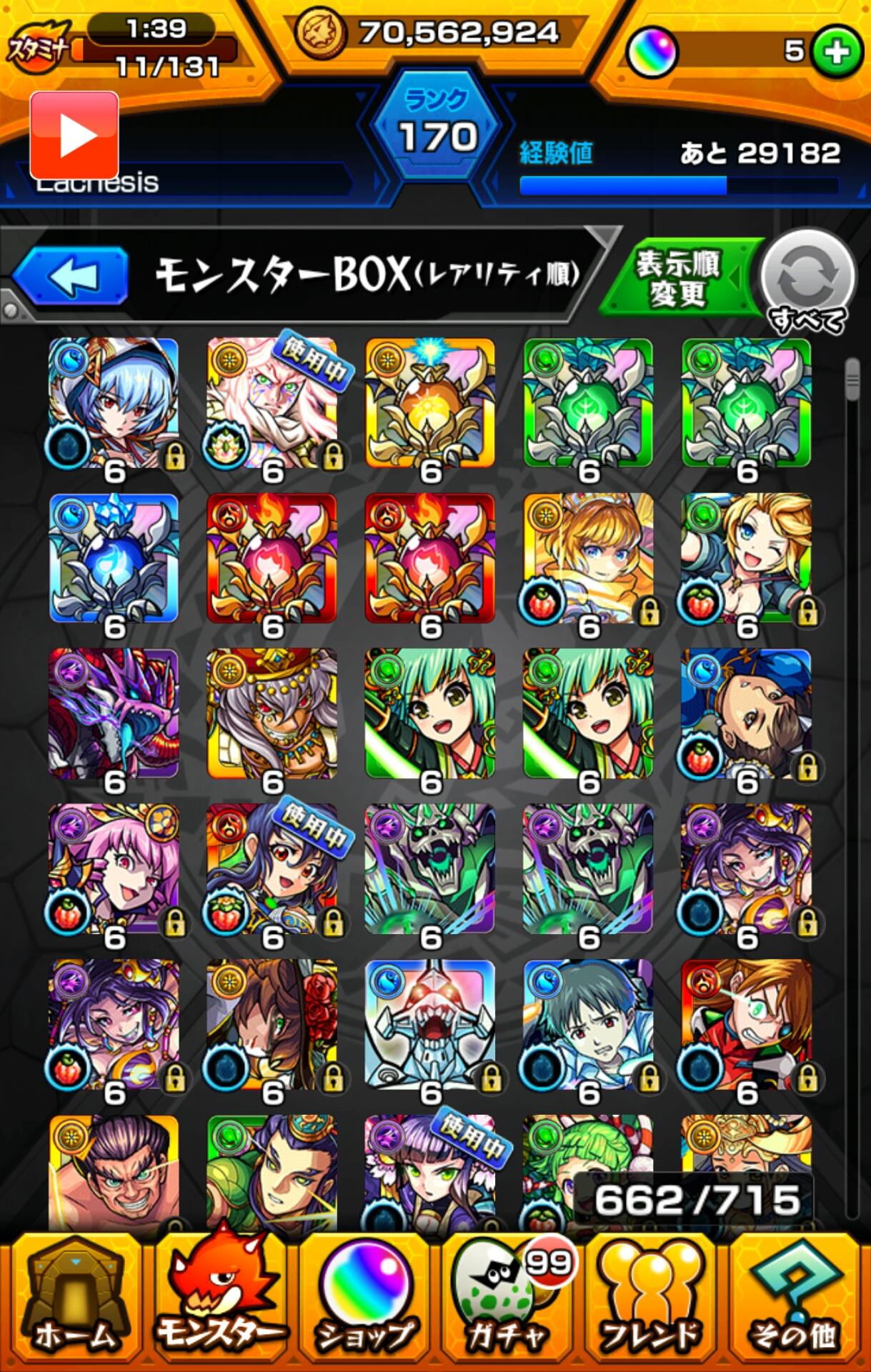Tap the 表示順変更 sort order button
Screen dimensions: 871x1372
coord(677,279)
